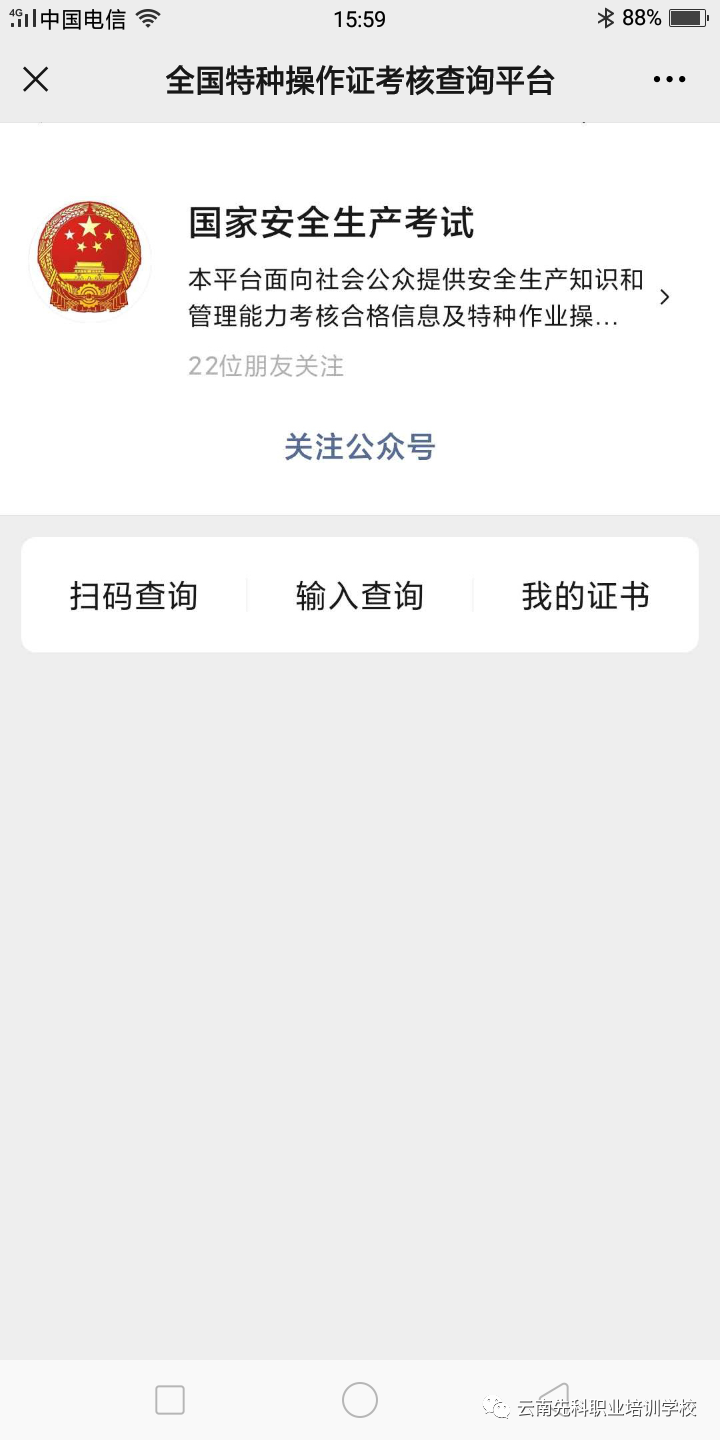Image resolution: width=720 pixels, height=1440 pixels.
Task: Follow the account via 关注公众号
Action: (x=360, y=447)
